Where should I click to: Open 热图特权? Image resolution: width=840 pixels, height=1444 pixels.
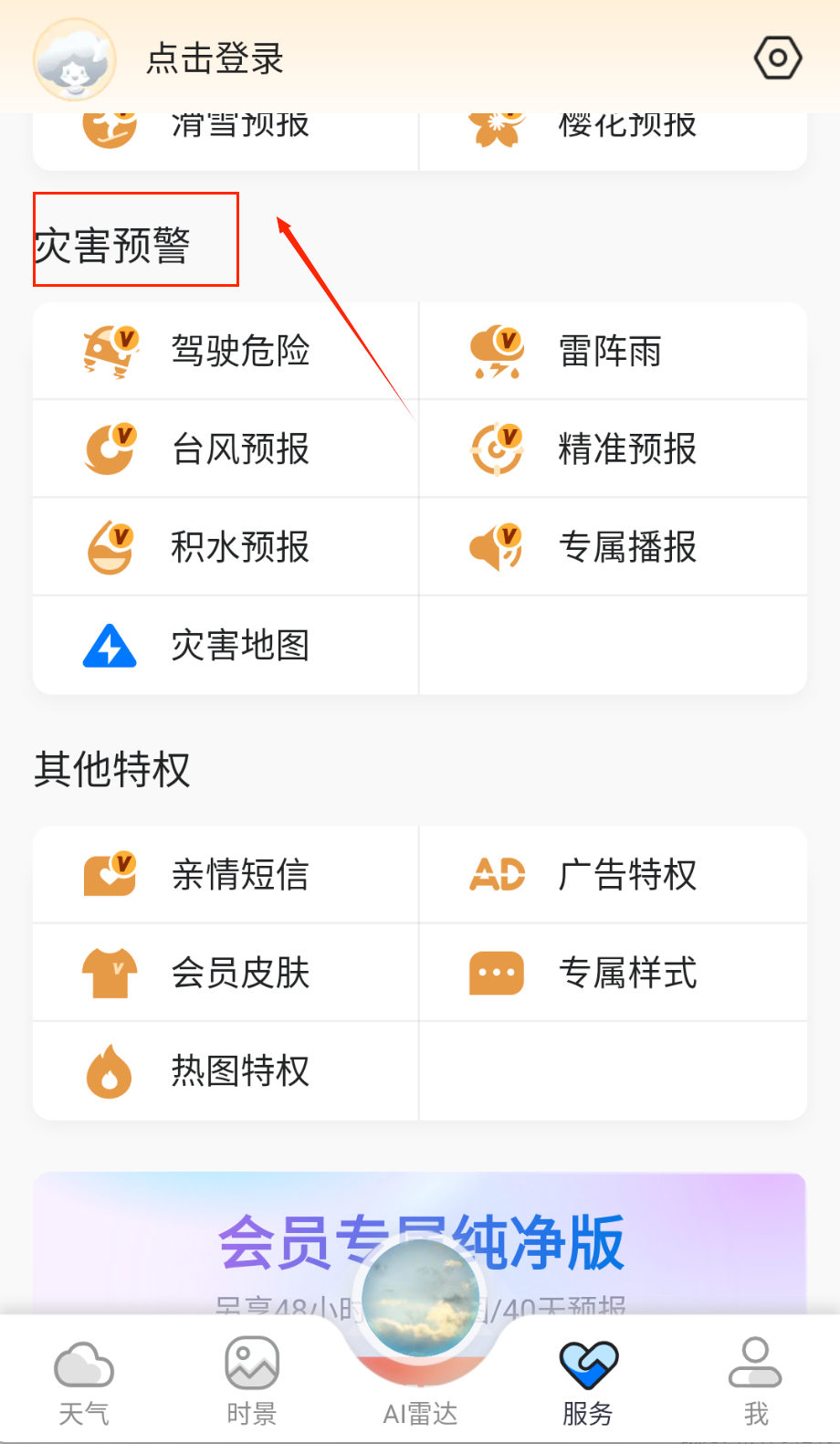coord(226,1071)
